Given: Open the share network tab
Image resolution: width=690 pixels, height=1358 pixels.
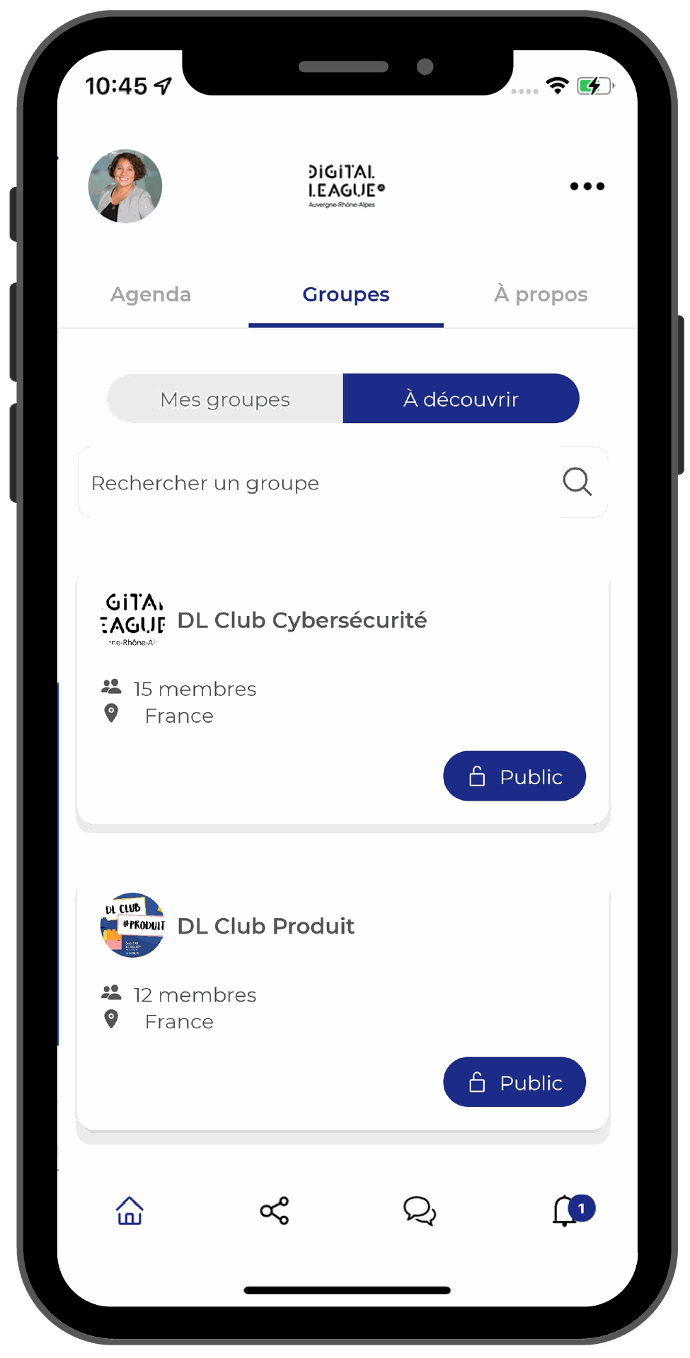Looking at the screenshot, I should (274, 1211).
